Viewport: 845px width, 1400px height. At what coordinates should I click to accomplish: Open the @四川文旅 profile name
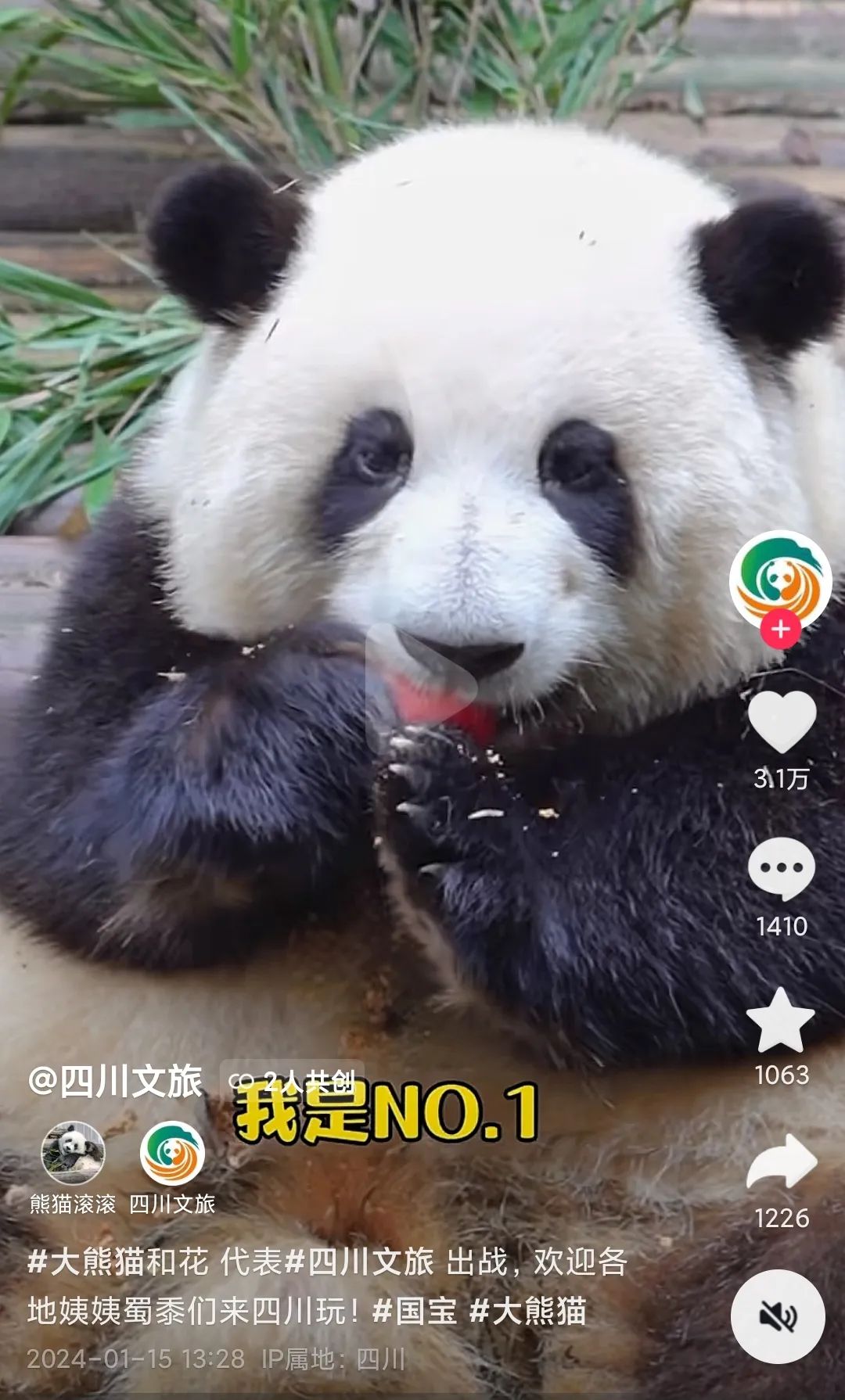click(x=116, y=1082)
